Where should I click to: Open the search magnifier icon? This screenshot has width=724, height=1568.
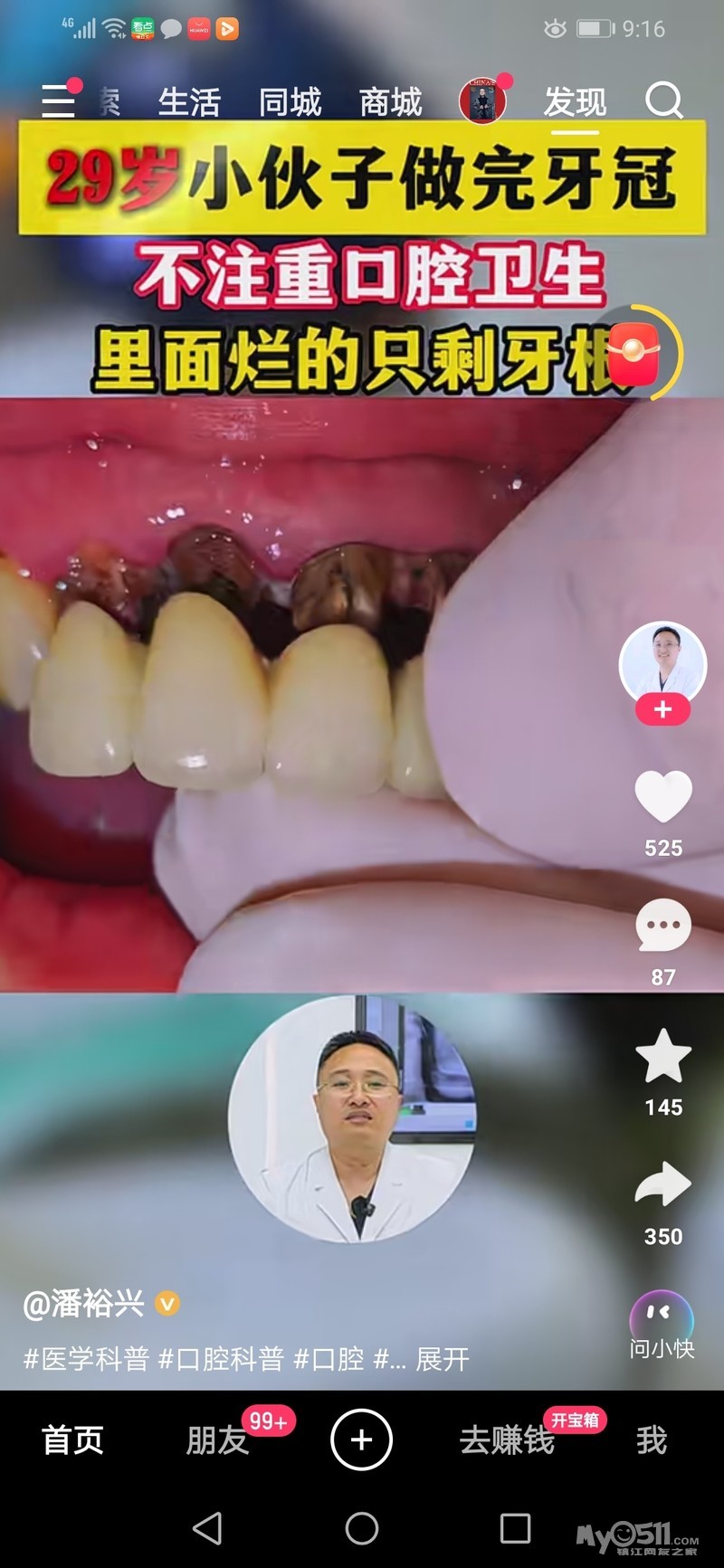point(663,100)
